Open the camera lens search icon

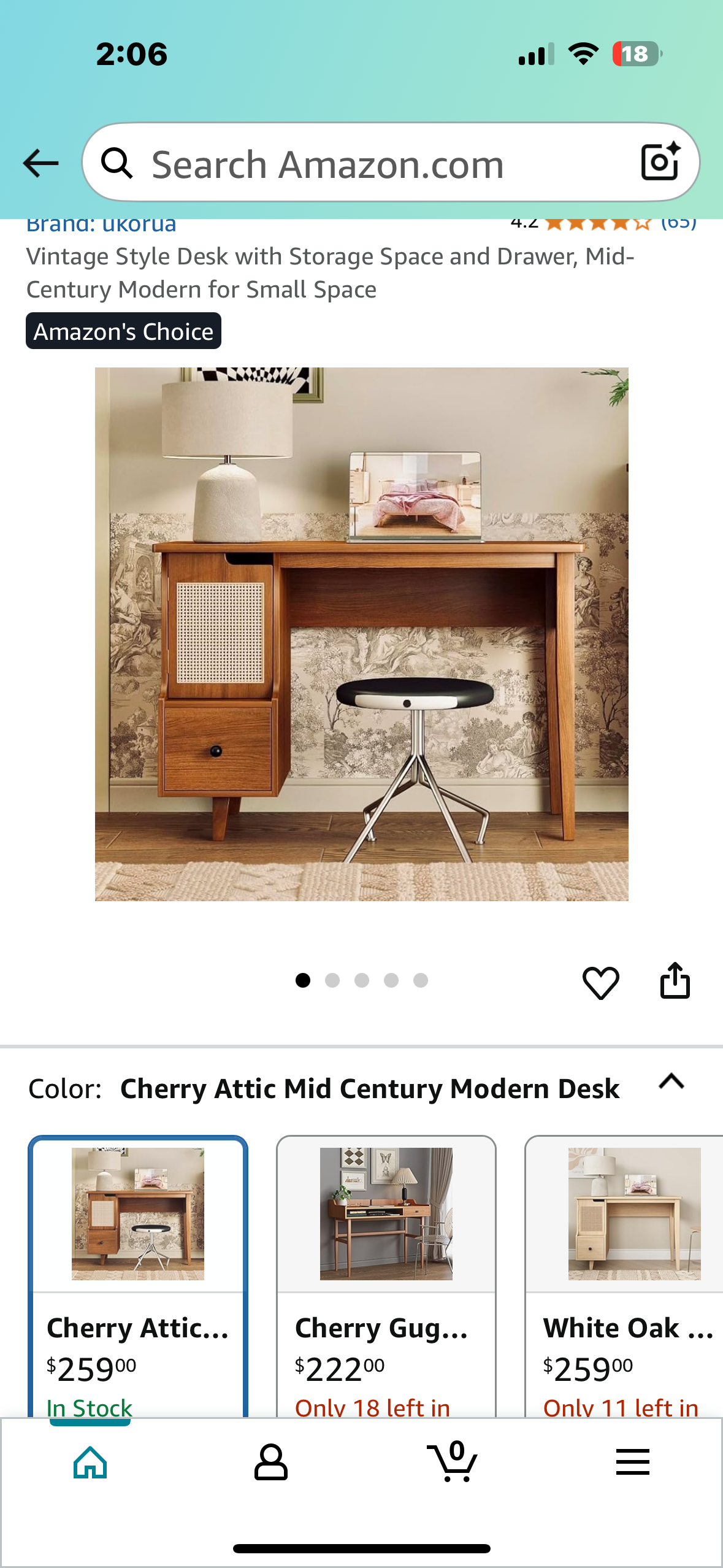point(660,162)
